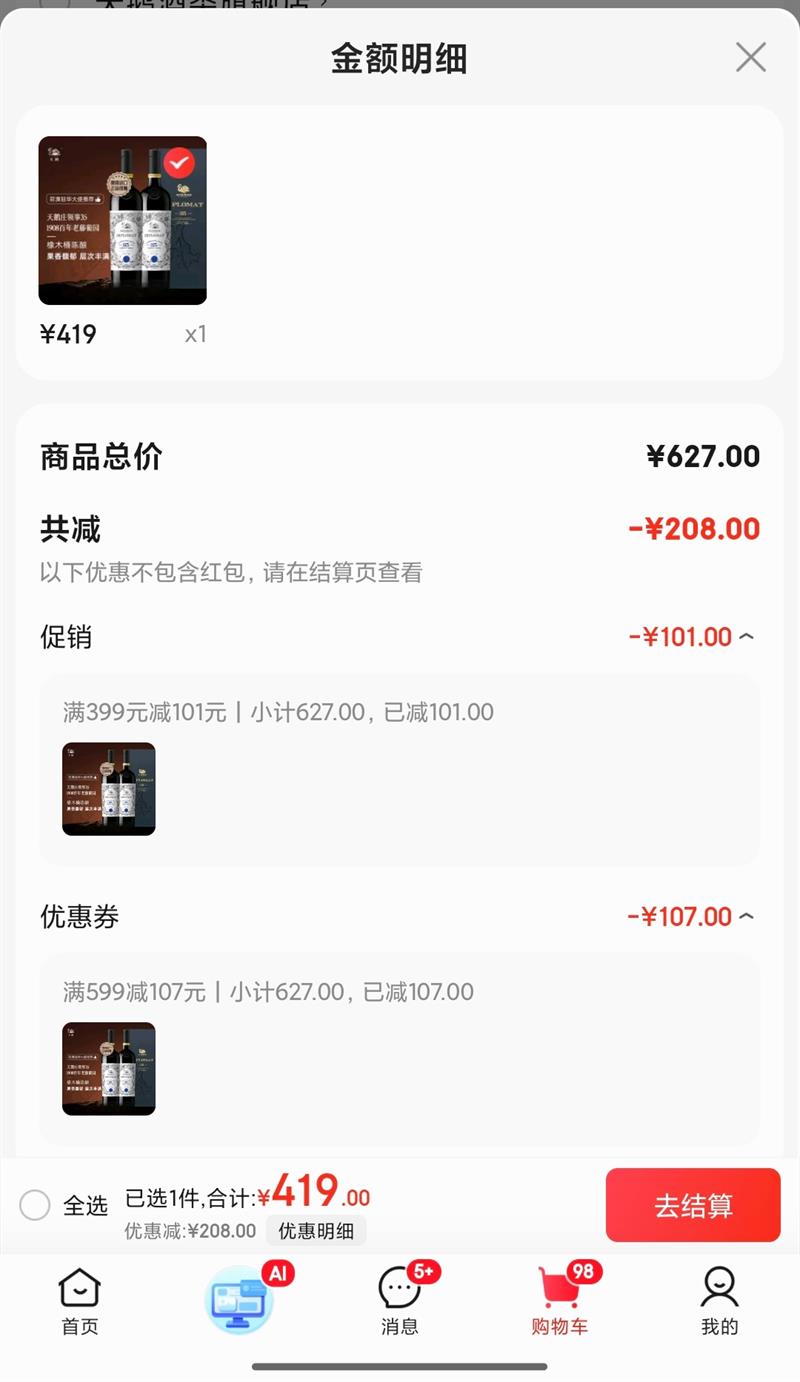Switch to the 我的 tab

coord(719,1301)
